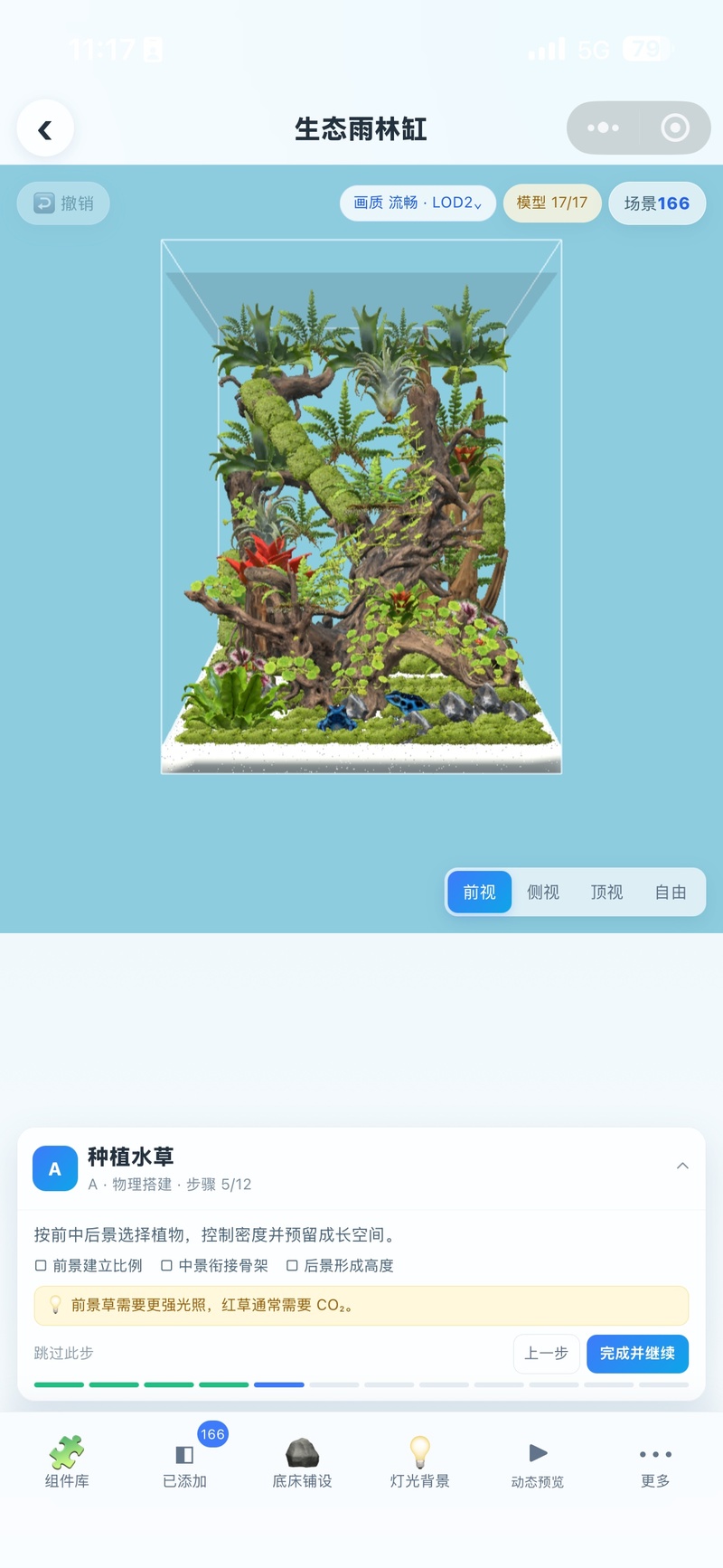Tap the 模型 17/17 chip
This screenshot has width=723, height=1568.
click(x=551, y=203)
